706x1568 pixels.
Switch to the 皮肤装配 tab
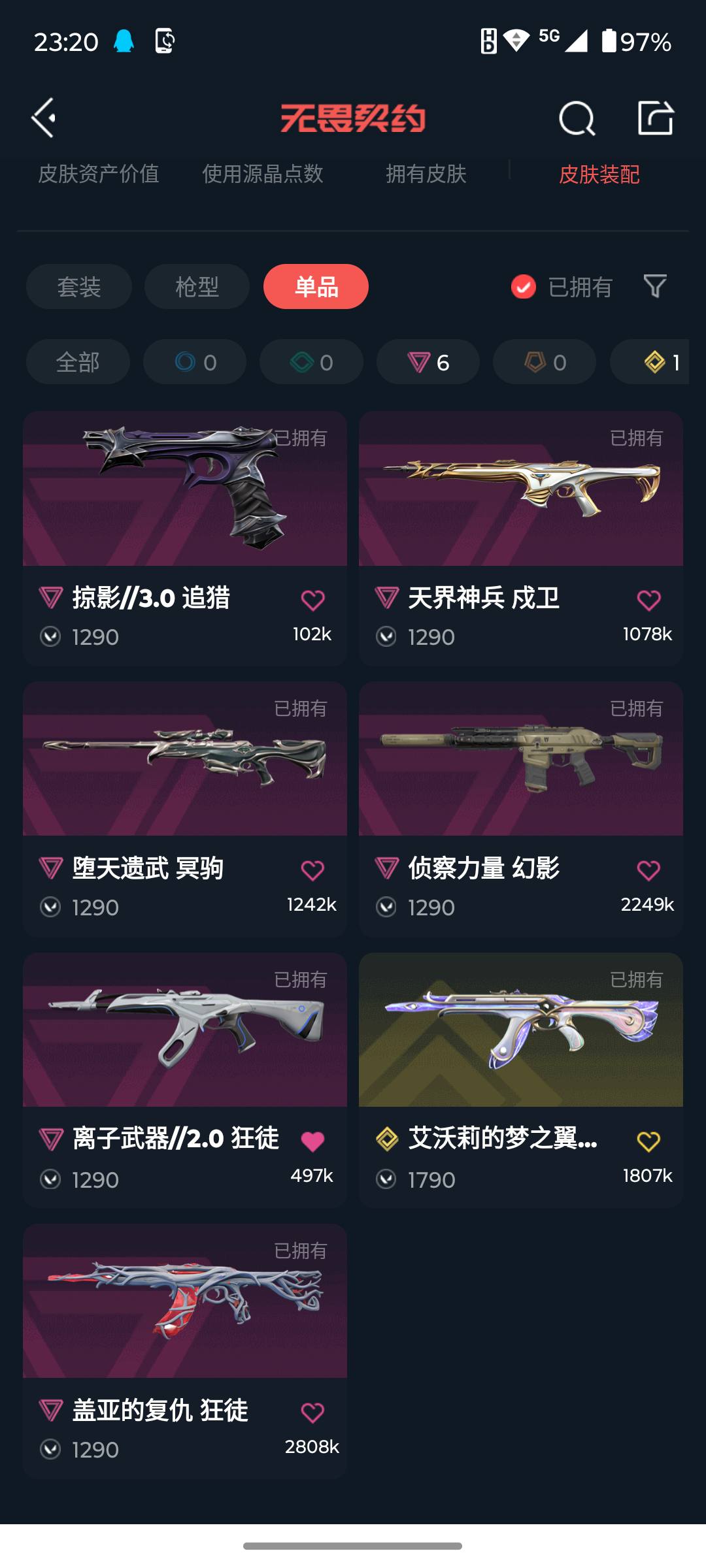(599, 174)
